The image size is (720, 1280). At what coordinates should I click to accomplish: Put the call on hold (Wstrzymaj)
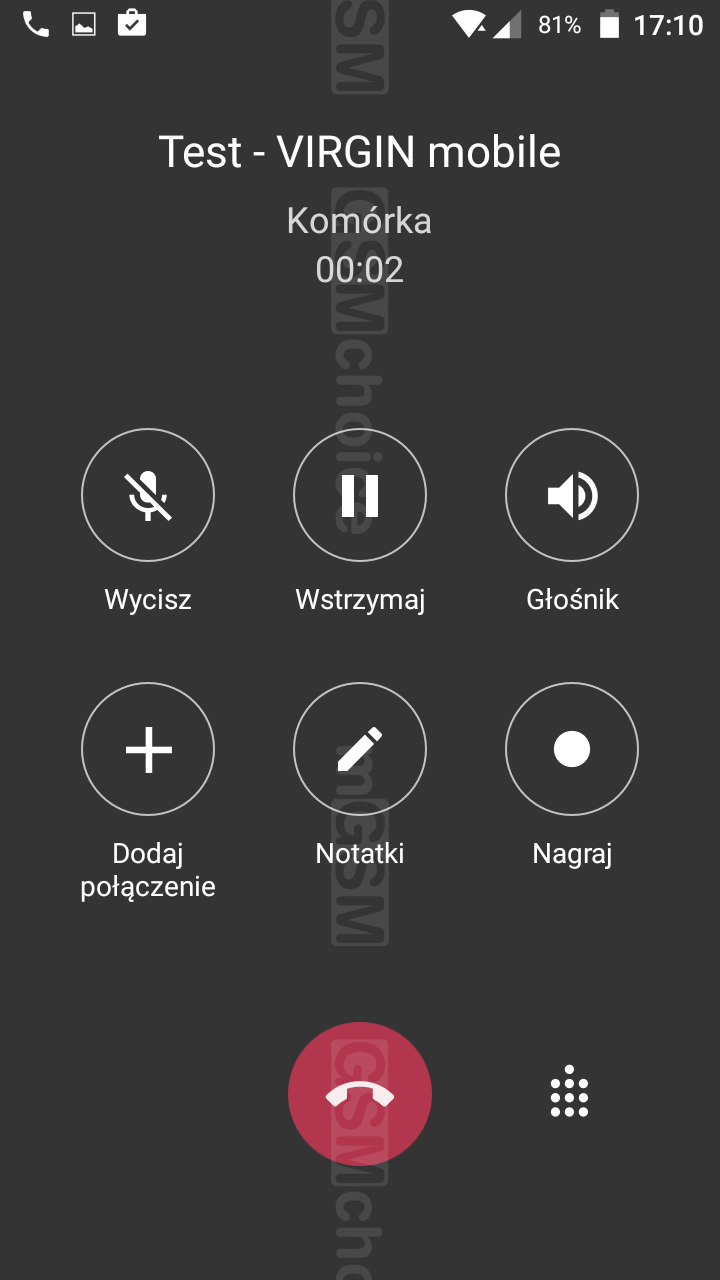click(x=360, y=496)
